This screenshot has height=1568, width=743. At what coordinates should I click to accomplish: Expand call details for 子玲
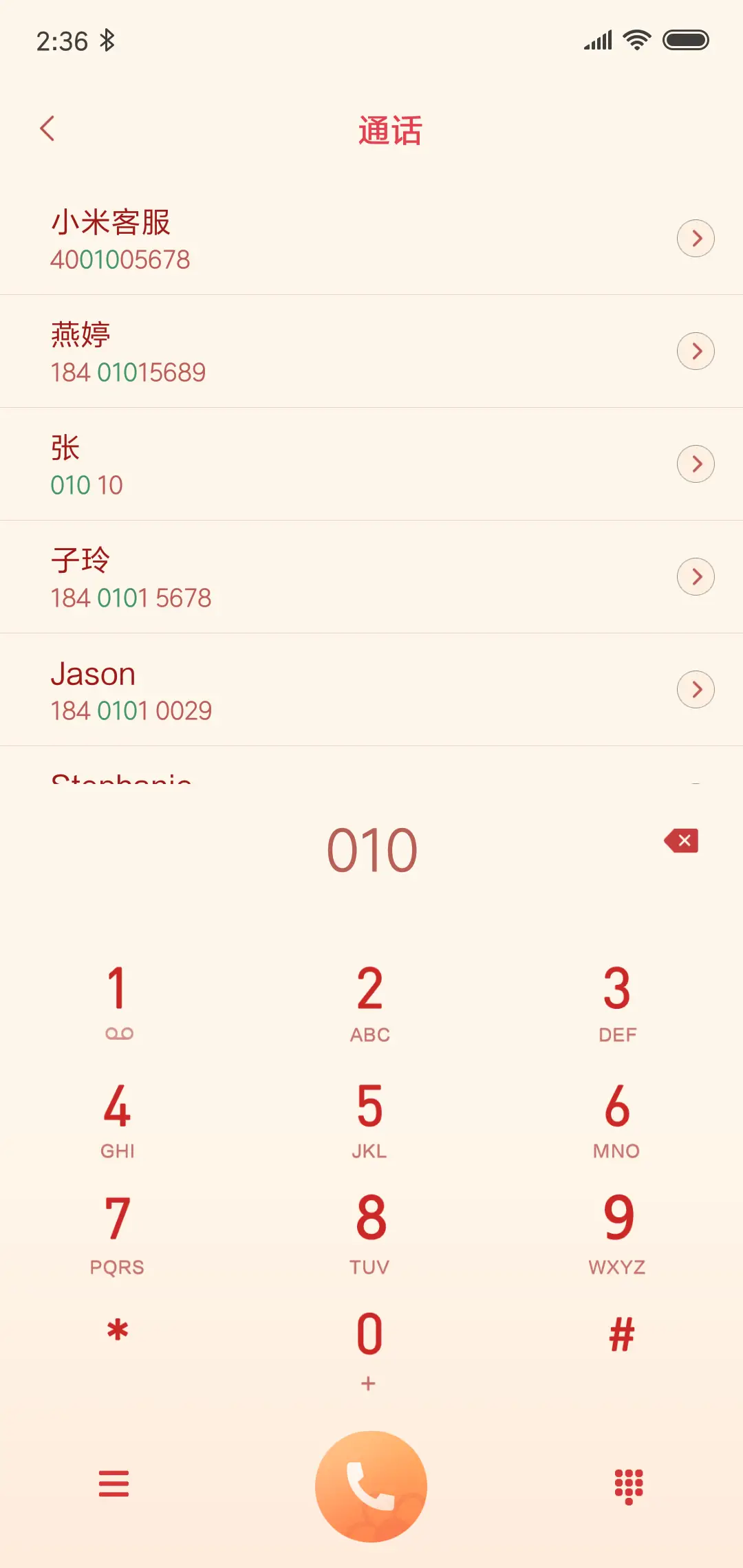696,576
